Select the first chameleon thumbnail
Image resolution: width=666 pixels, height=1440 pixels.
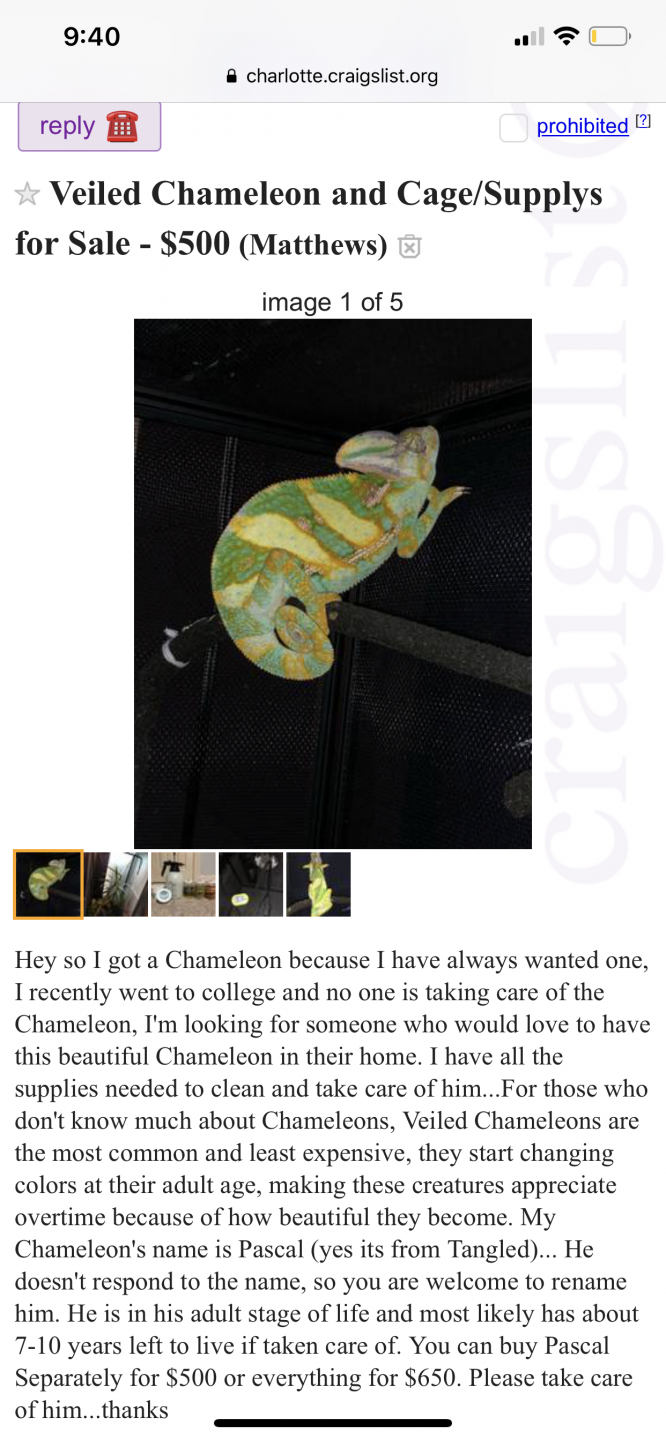(x=48, y=884)
